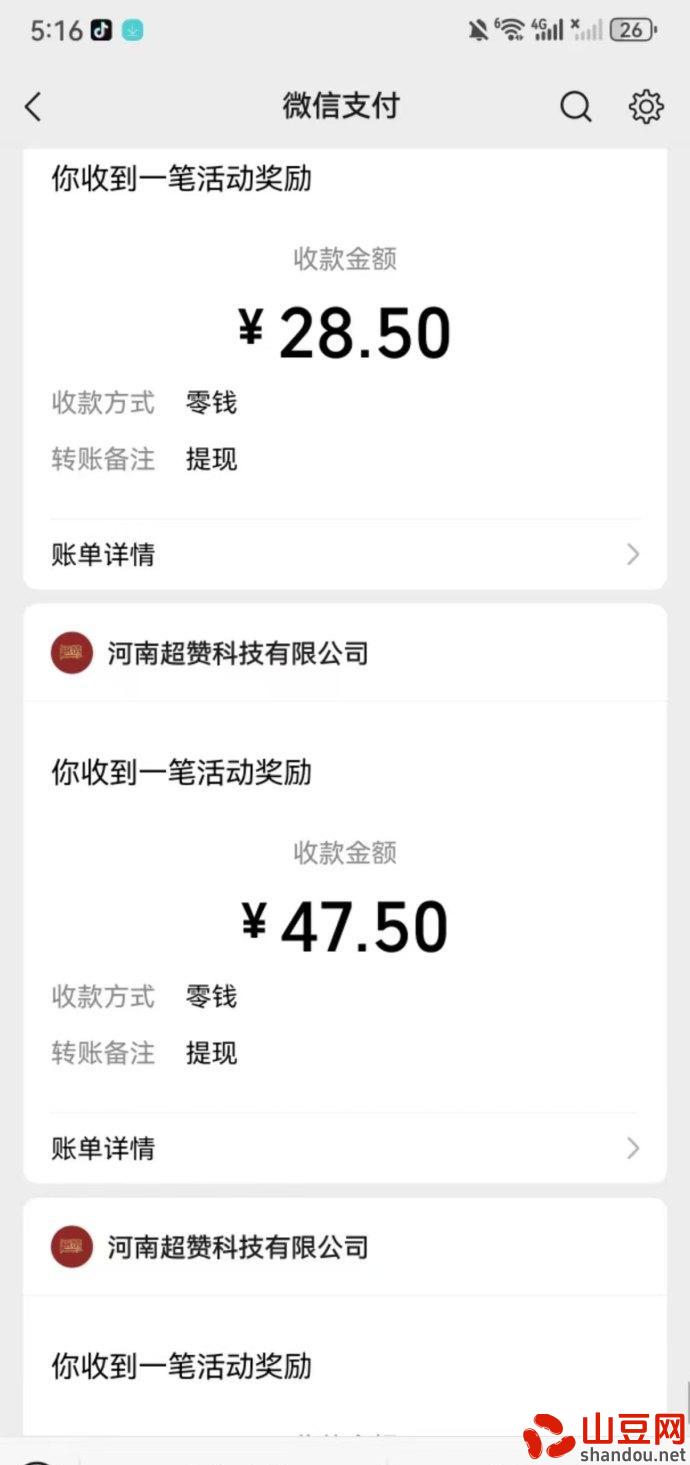Open 河南超赞科技有限公司 header on the ¥47.50 card

[237, 654]
